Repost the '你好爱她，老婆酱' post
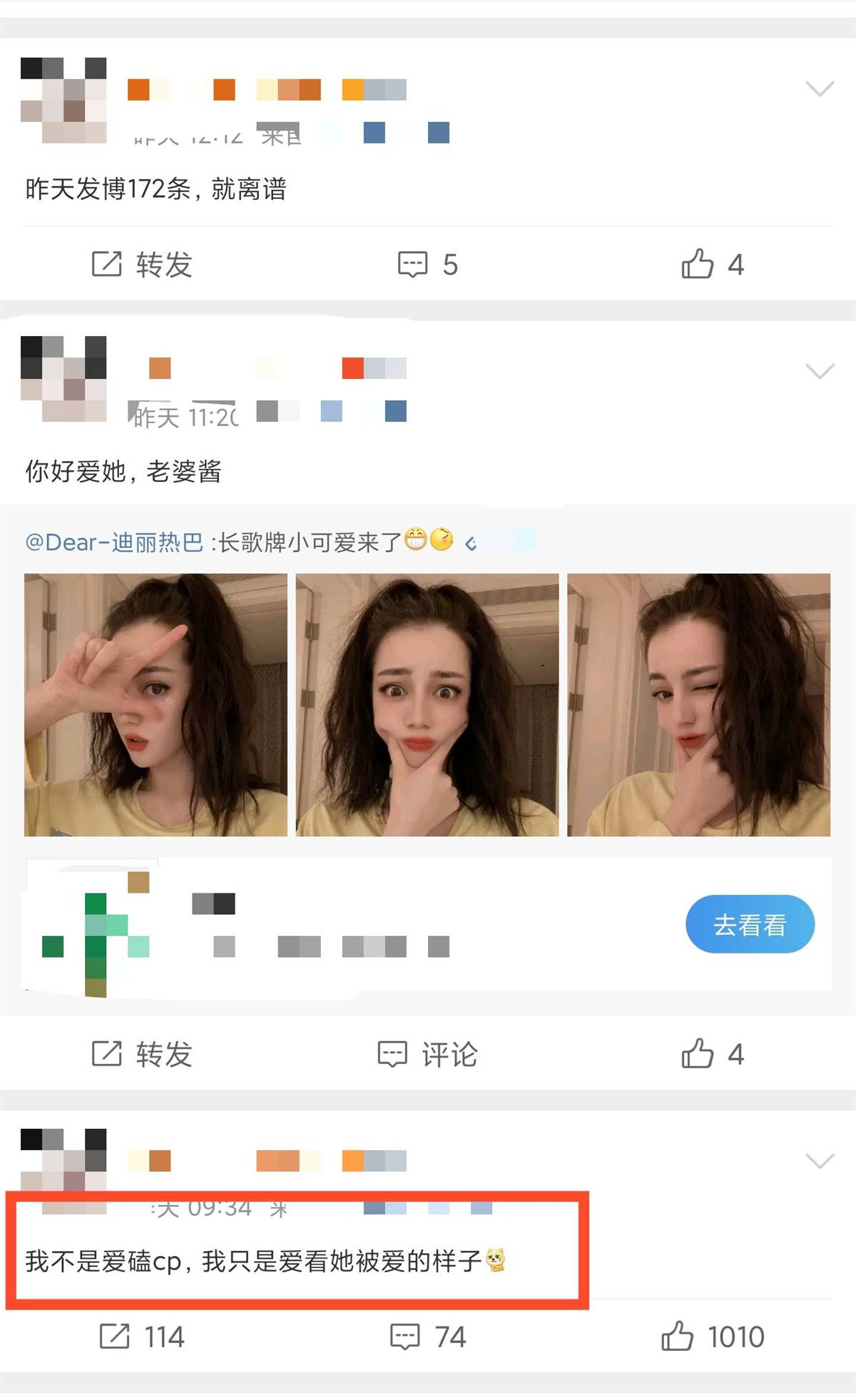The image size is (856, 1400). [142, 1054]
